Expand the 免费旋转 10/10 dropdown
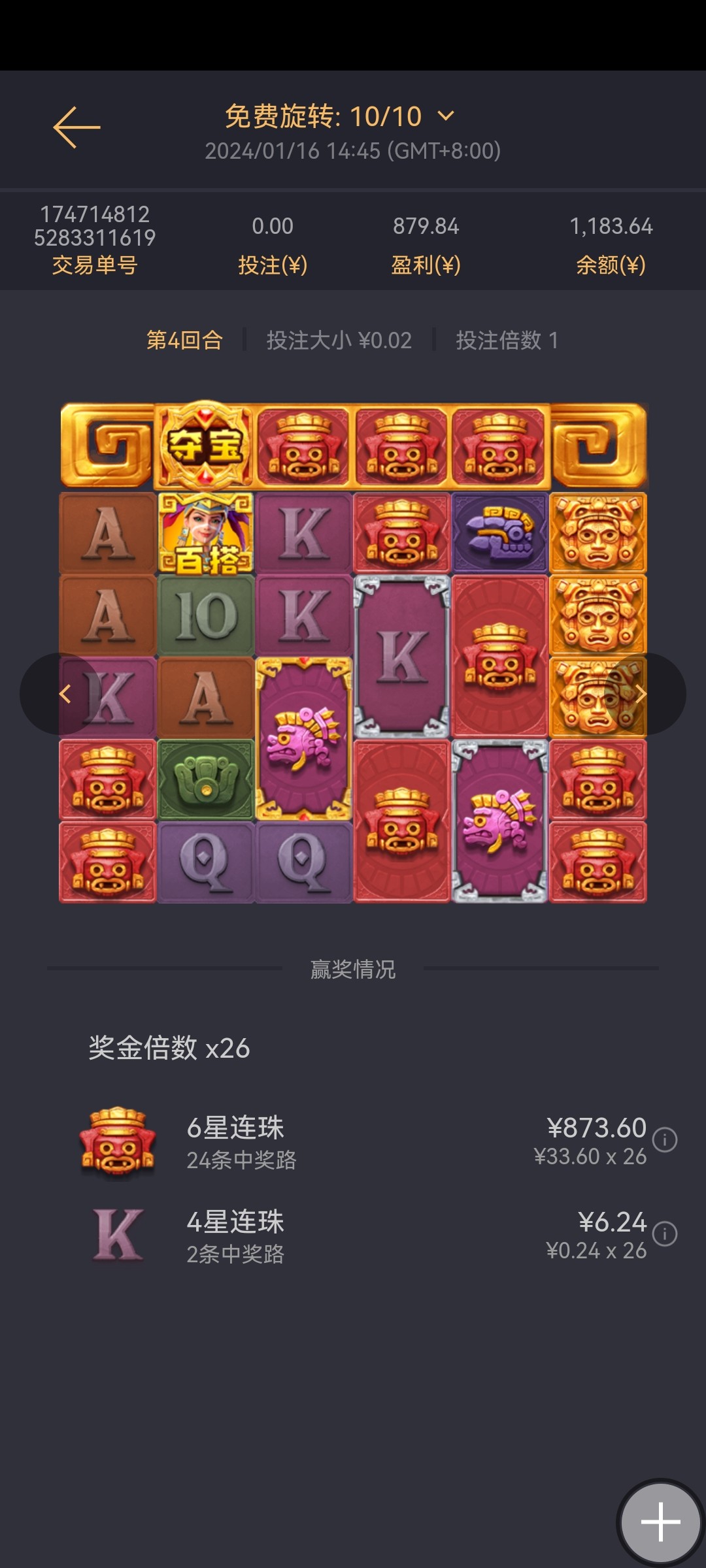706x1568 pixels. click(x=445, y=116)
